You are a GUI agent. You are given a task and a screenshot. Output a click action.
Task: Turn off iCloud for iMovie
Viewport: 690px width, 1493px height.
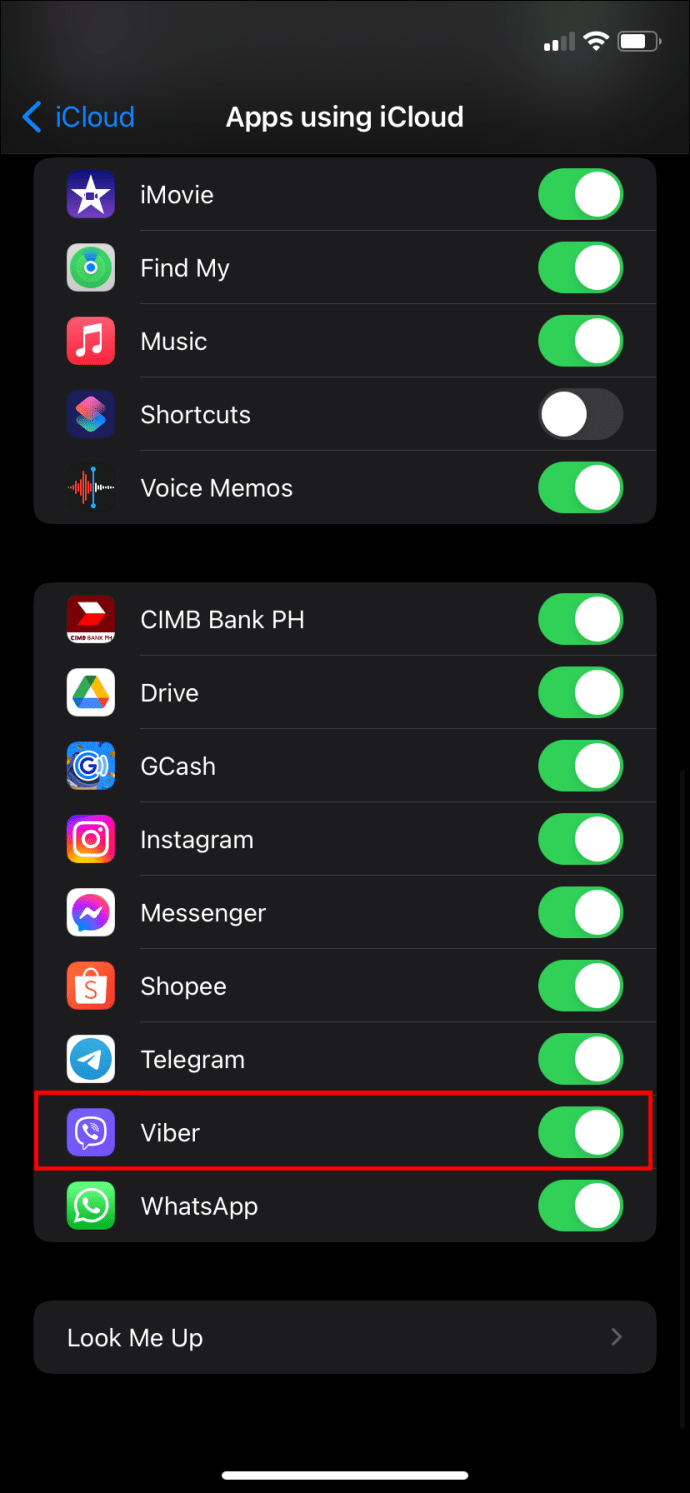coord(581,194)
